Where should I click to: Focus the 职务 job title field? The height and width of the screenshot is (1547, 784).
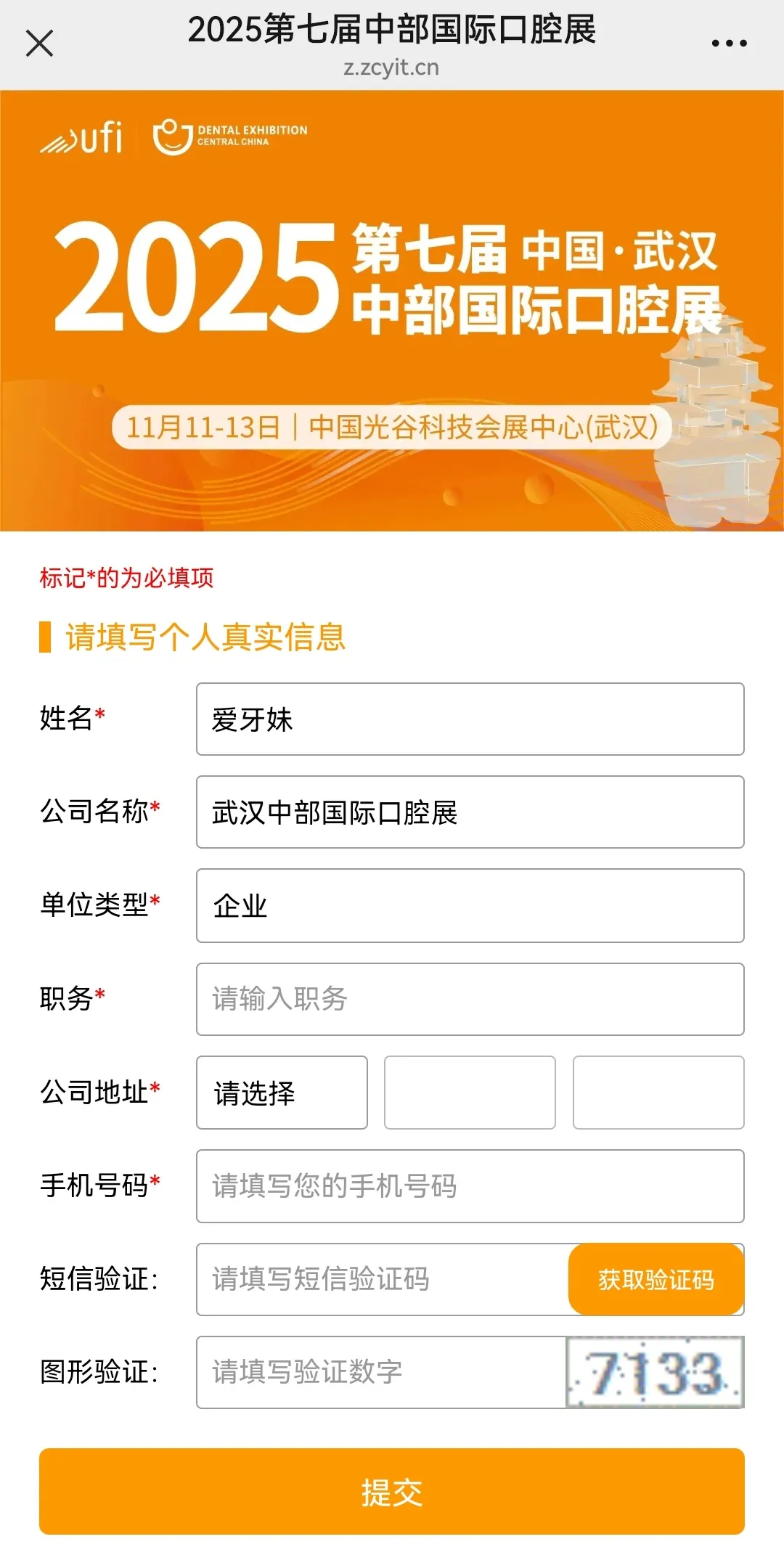[x=470, y=999]
